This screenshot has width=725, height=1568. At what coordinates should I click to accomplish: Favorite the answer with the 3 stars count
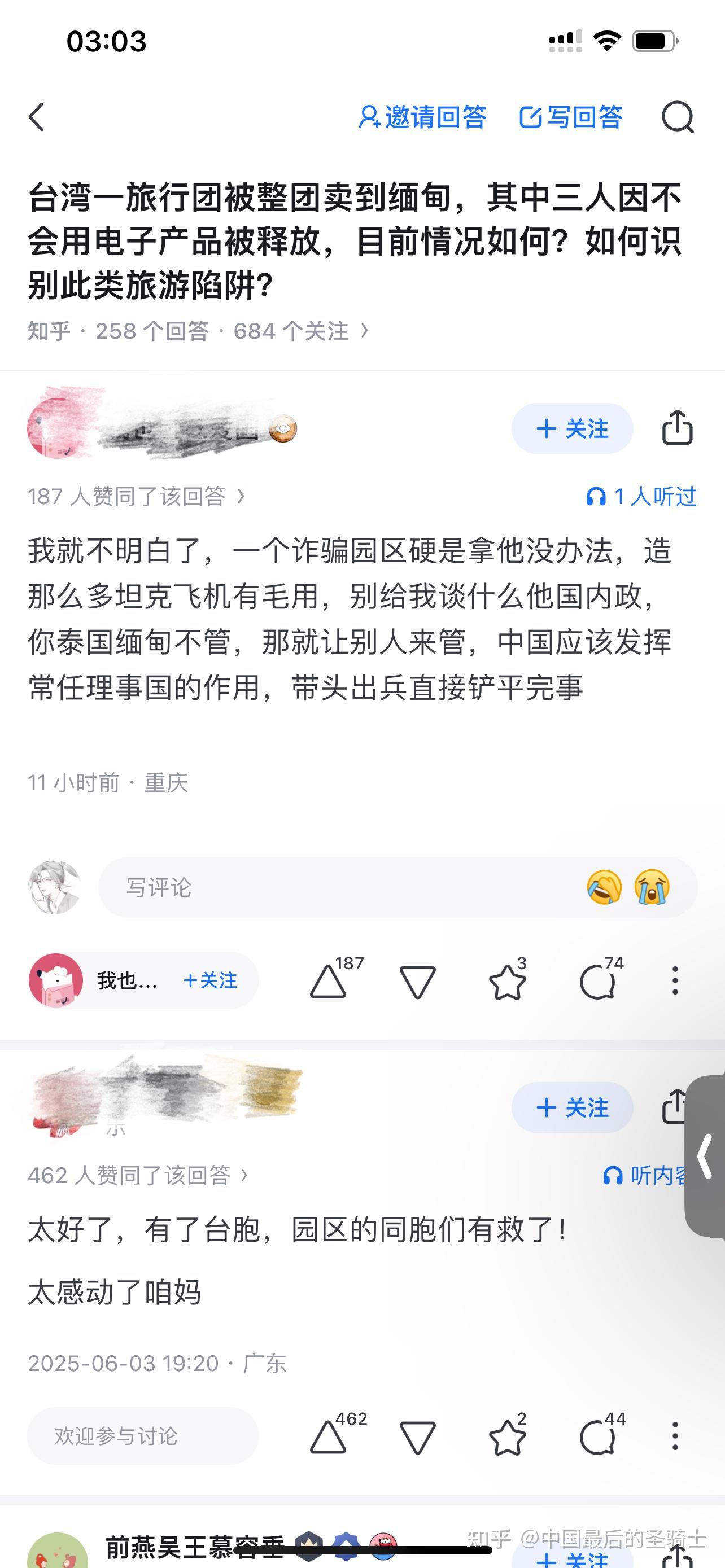pyautogui.click(x=507, y=981)
